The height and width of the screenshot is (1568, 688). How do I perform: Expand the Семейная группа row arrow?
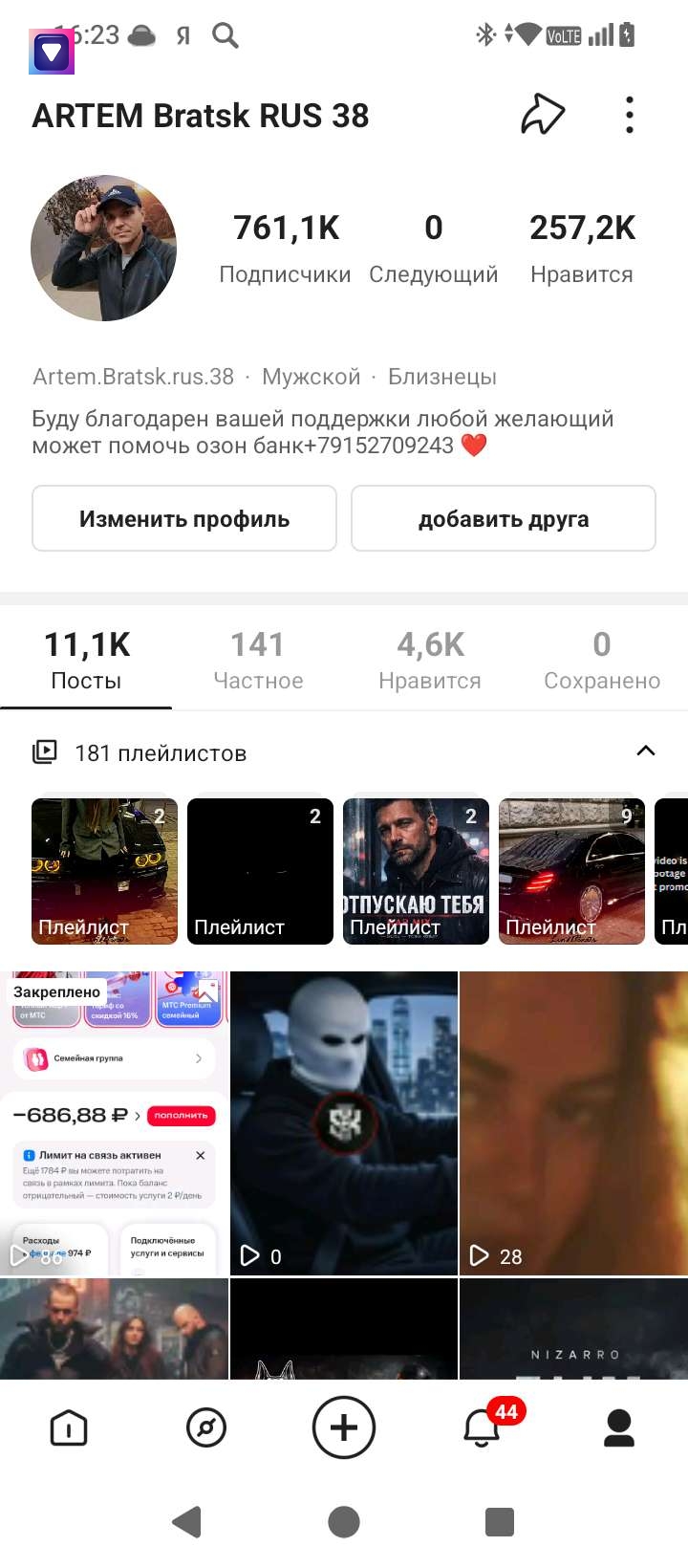tap(199, 1058)
